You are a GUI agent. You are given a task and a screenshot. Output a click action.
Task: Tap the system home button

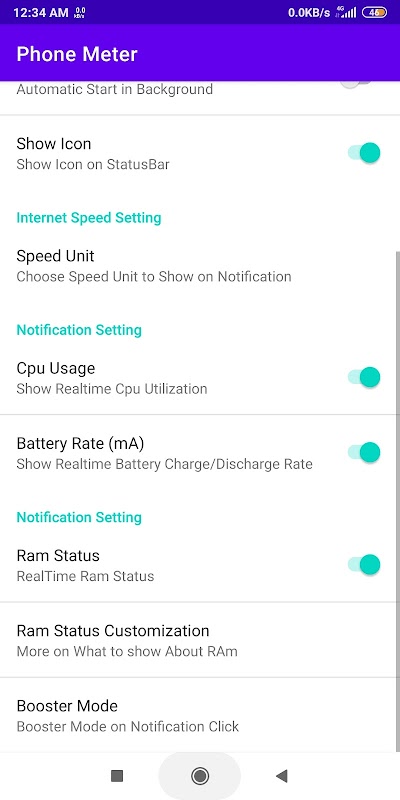(199, 776)
